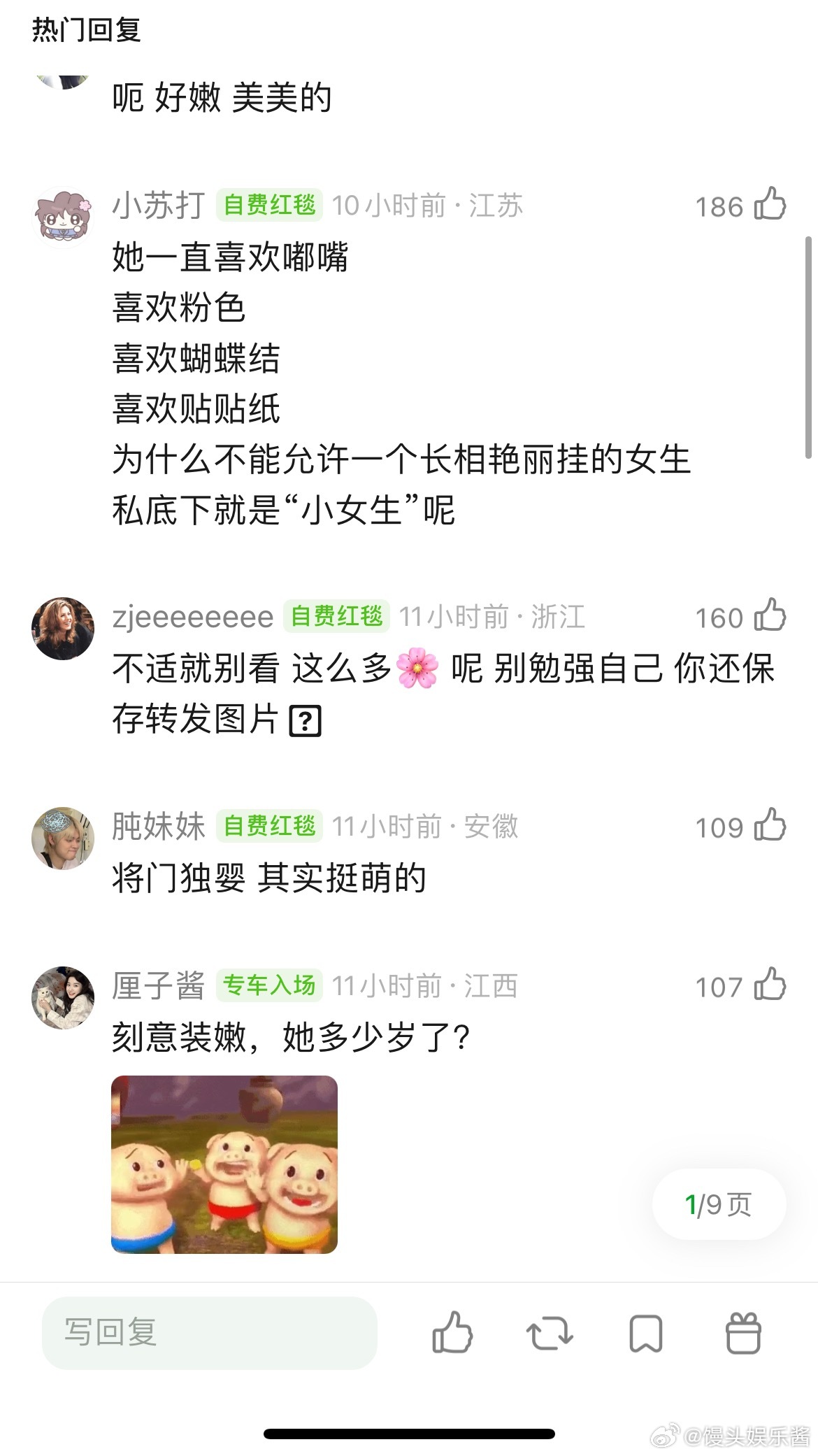This screenshot has height=1456, width=818.
Task: Open the bookmark icon in the bottom bar
Action: pyautogui.click(x=647, y=1334)
